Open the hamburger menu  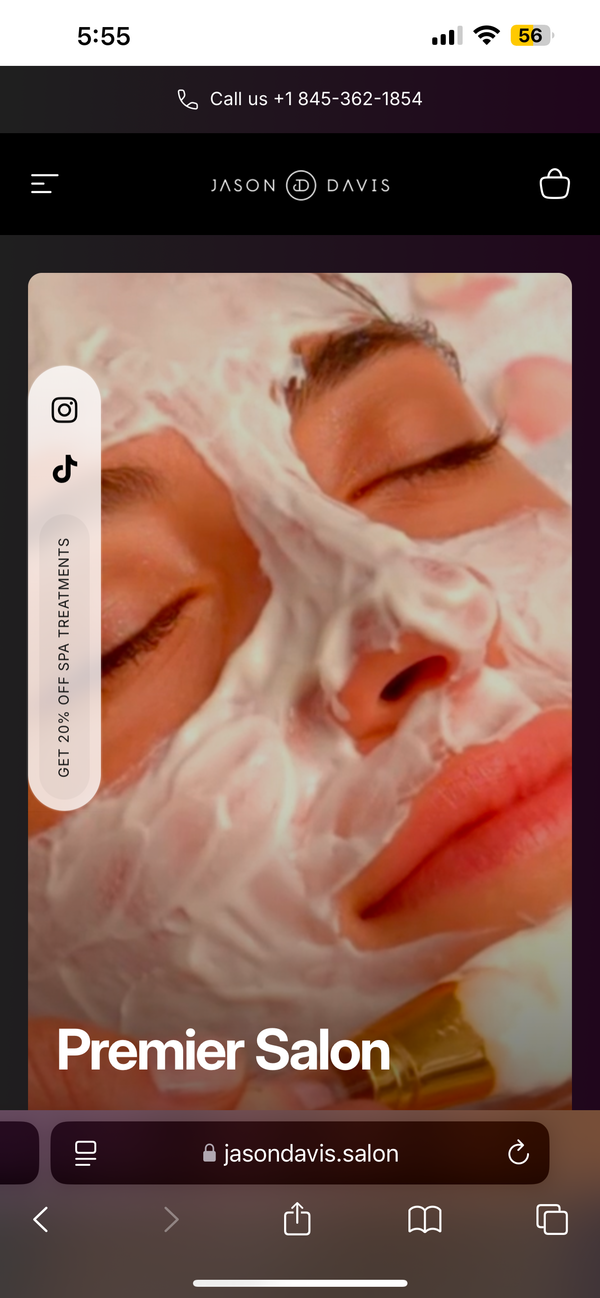[x=44, y=184]
